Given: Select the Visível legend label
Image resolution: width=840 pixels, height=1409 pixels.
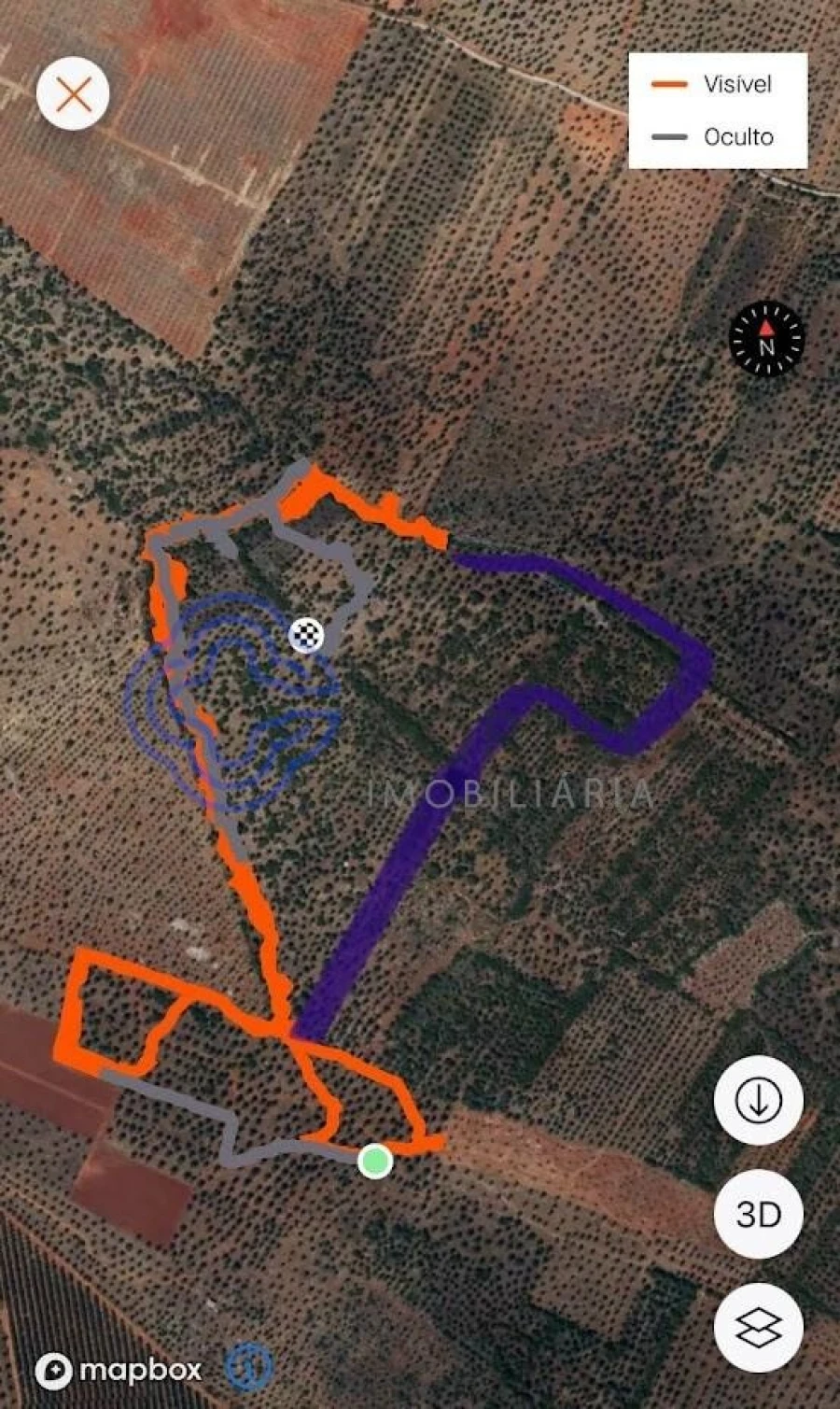Looking at the screenshot, I should click(737, 83).
